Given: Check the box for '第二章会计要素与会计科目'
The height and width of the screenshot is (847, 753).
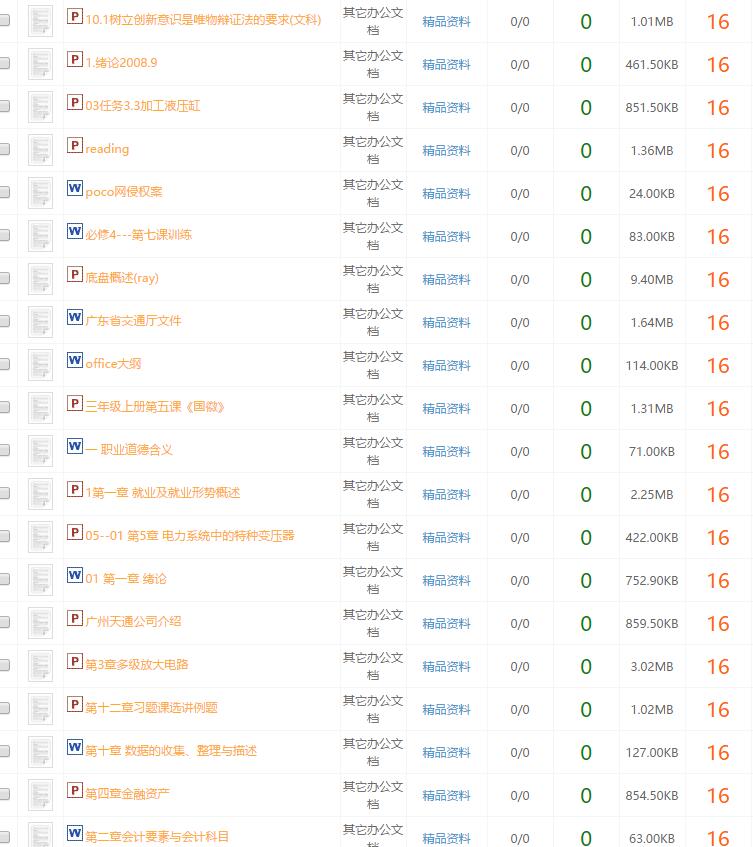Looking at the screenshot, I should tap(5, 837).
